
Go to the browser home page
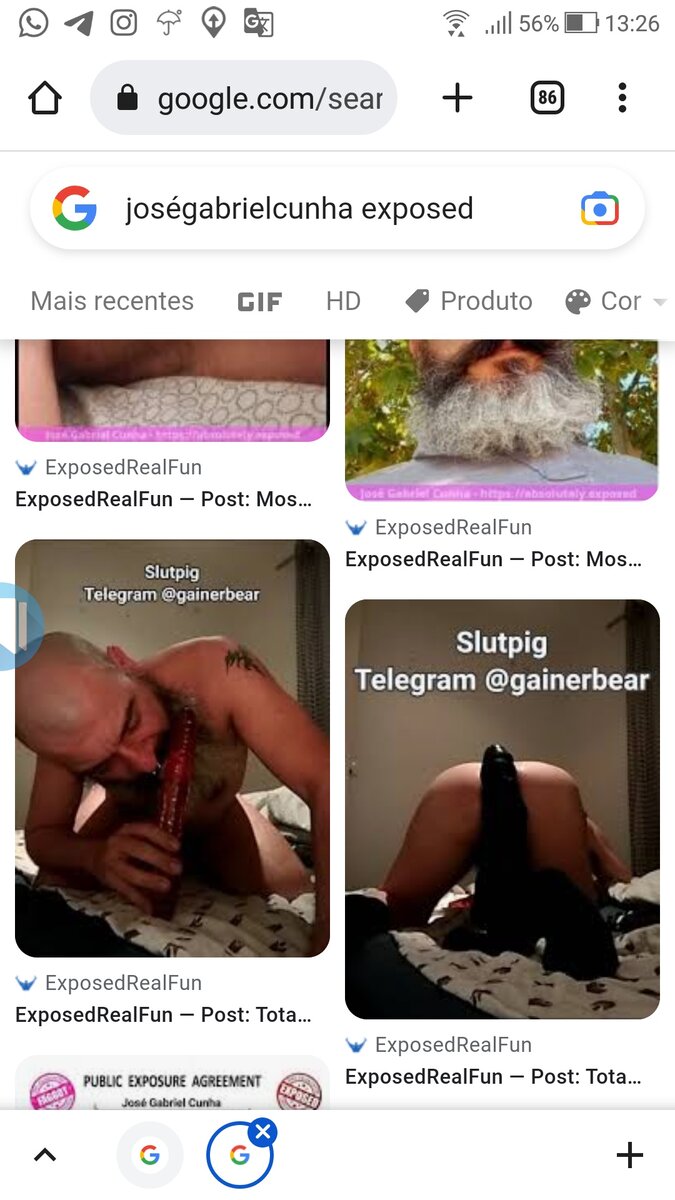click(x=45, y=98)
